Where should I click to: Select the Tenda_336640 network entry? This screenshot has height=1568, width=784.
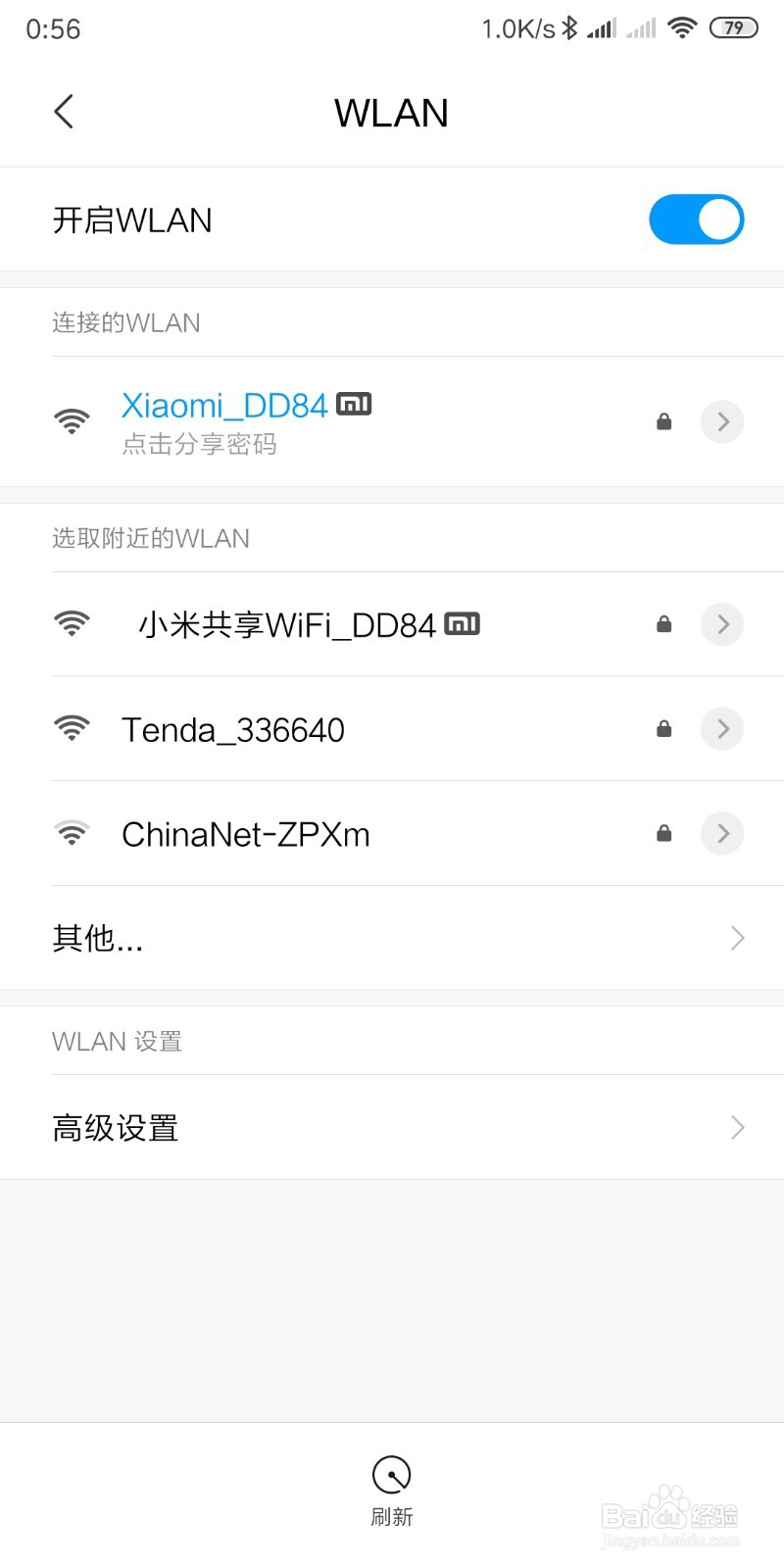pyautogui.click(x=233, y=729)
